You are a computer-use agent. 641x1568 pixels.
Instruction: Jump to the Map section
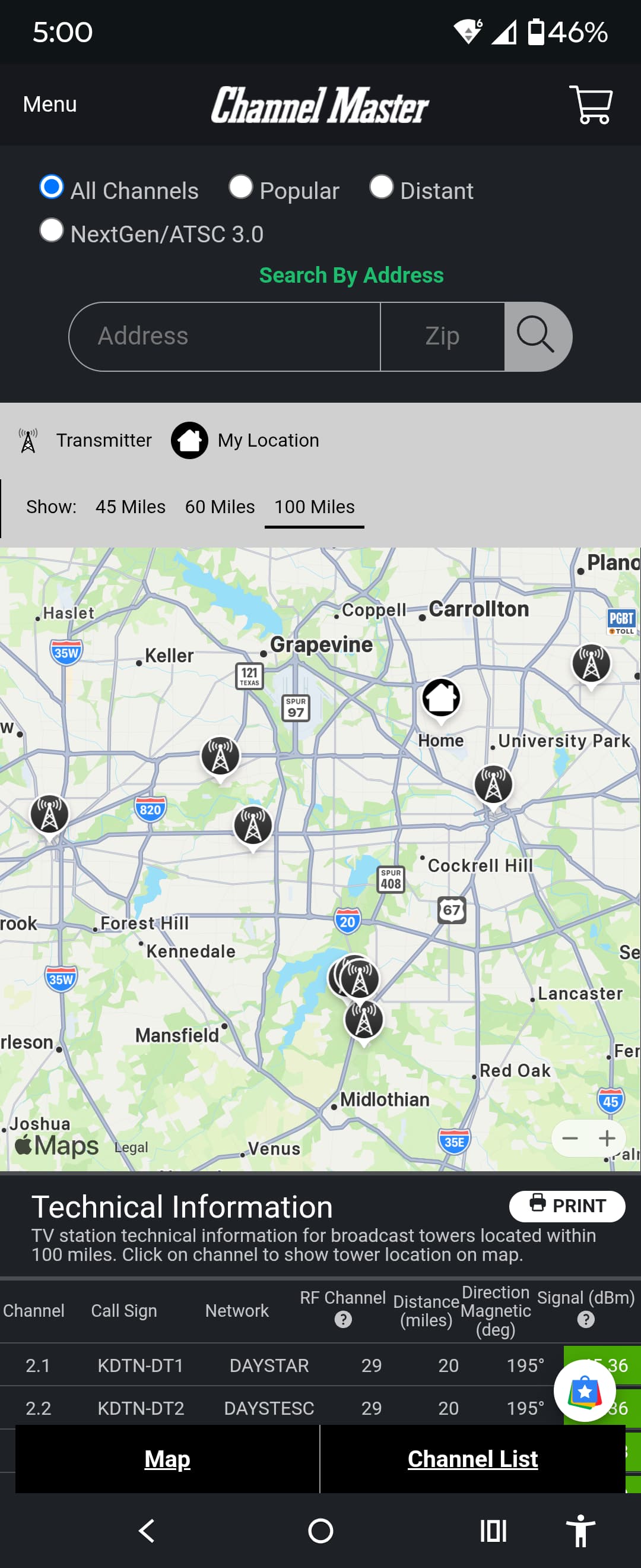click(x=167, y=1459)
